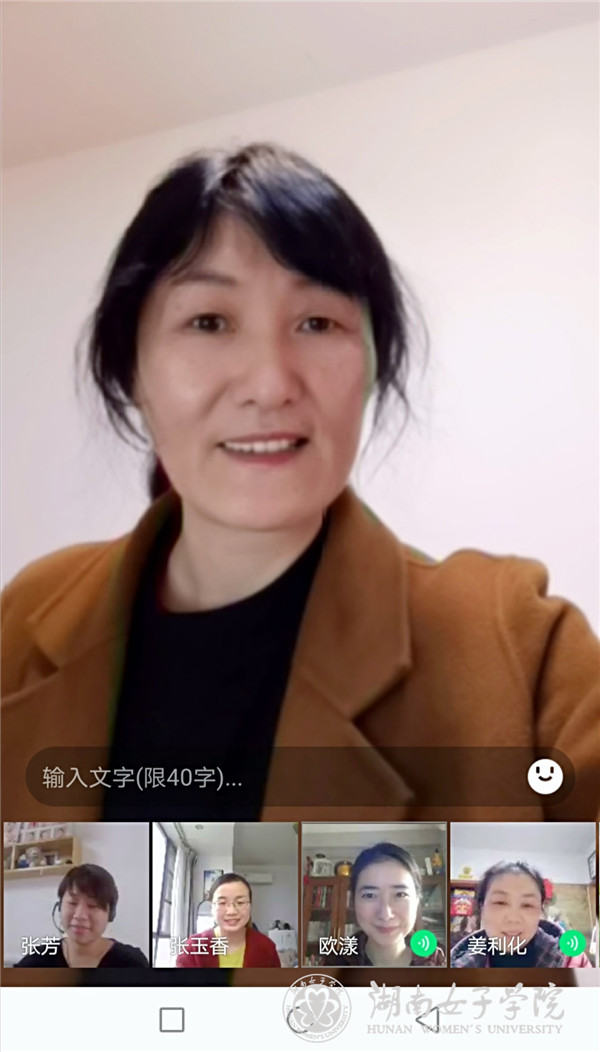600x1052 pixels.
Task: Open recent apps with the square button
Action: click(172, 1019)
